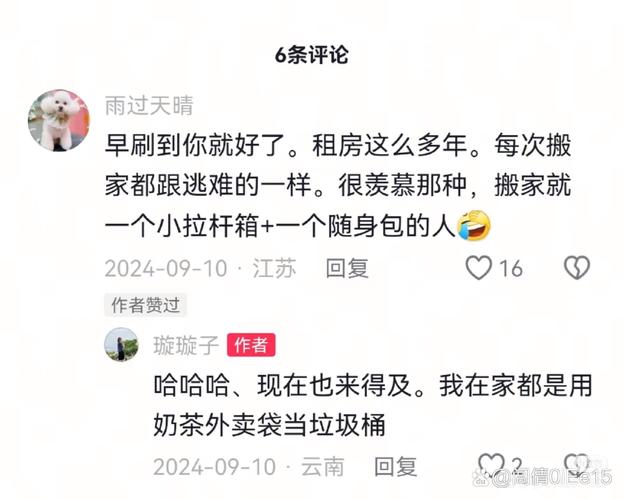Open author 璇璇子's avatar
This screenshot has height=500, width=624.
tap(121, 345)
